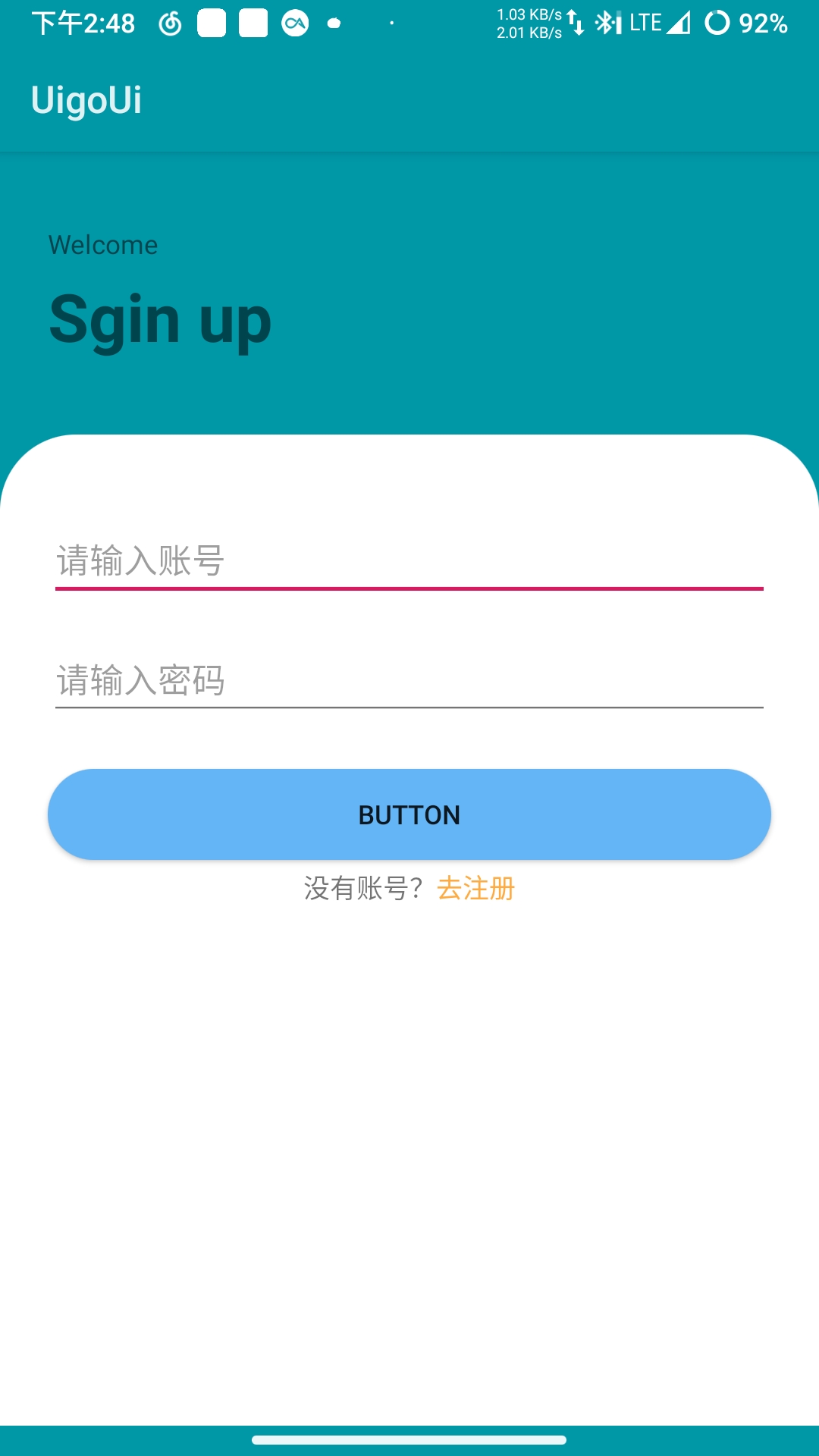This screenshot has height=1456, width=819.
Task: Tap the bottom navigation gesture bar
Action: (409, 1438)
